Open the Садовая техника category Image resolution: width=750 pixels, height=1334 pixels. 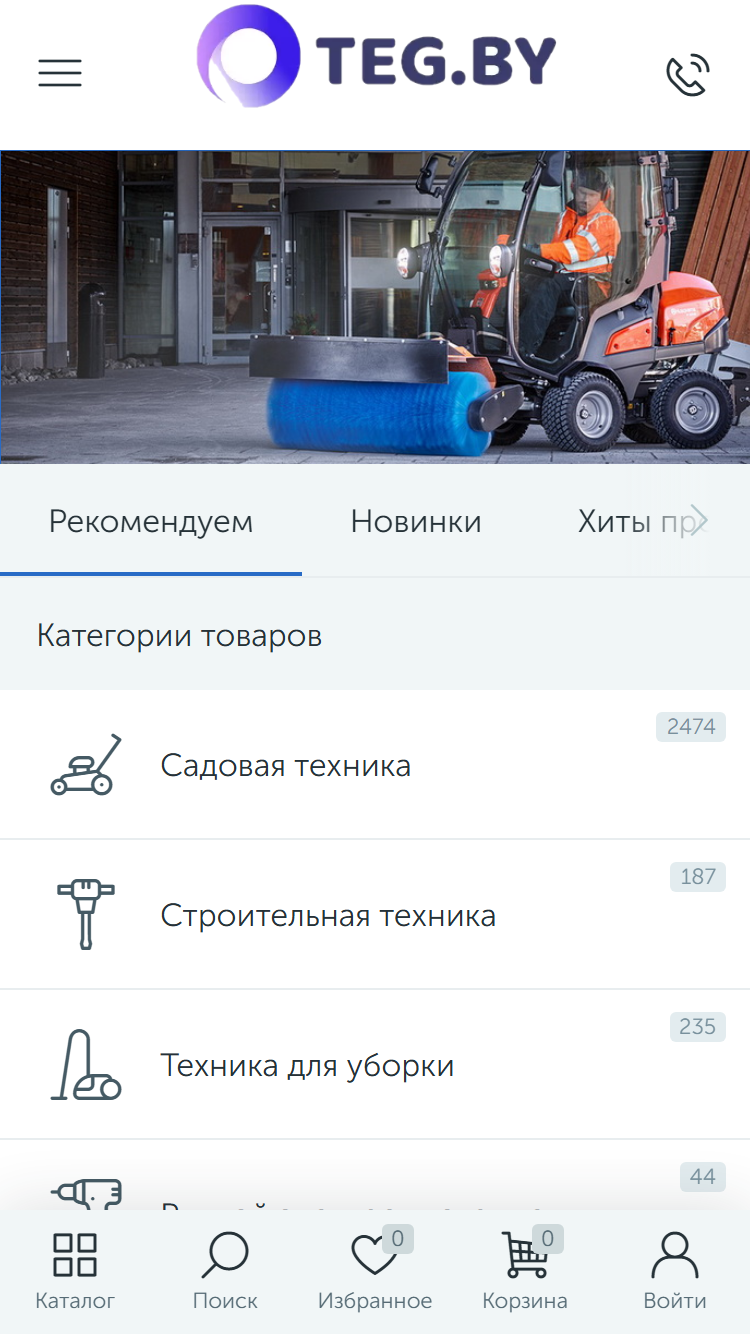point(375,765)
